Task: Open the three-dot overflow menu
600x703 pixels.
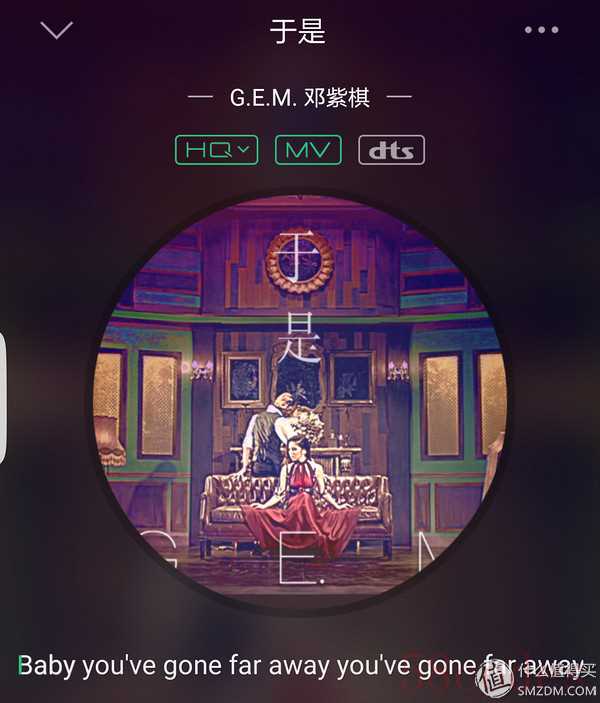Action: click(541, 30)
